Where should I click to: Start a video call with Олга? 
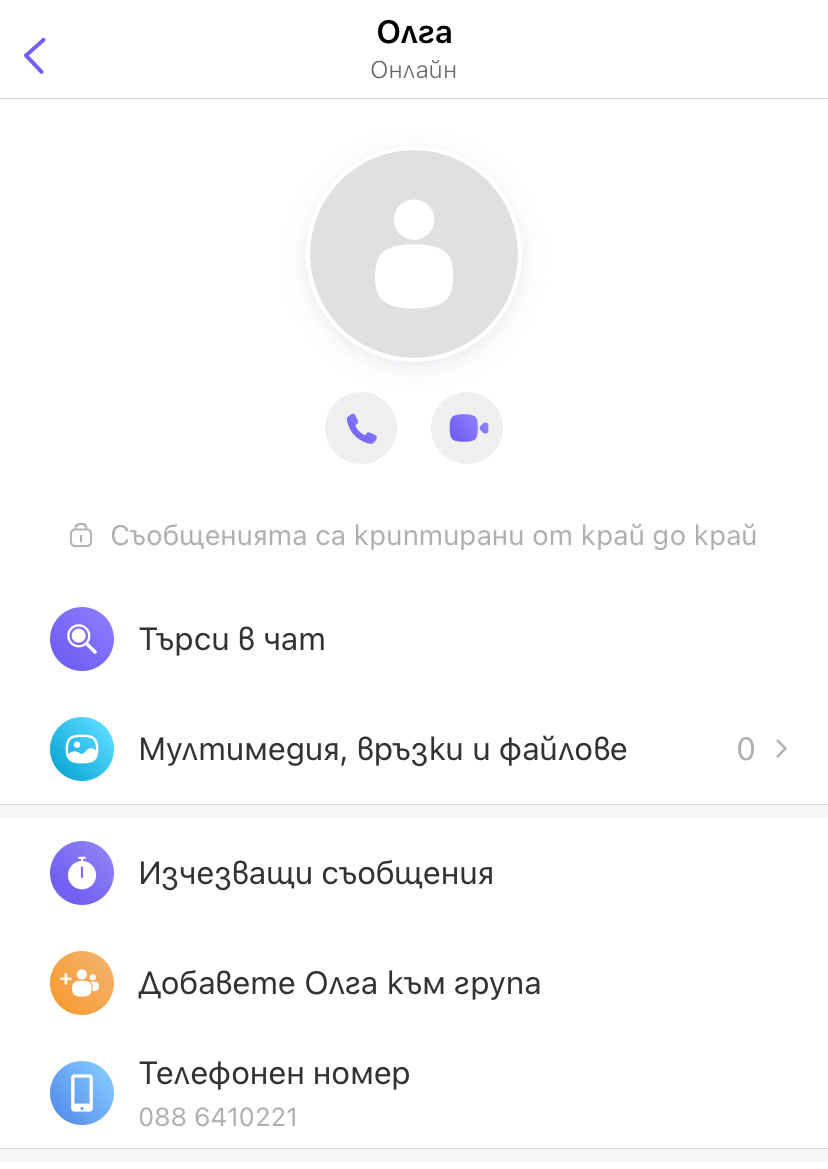pyautogui.click(x=467, y=429)
